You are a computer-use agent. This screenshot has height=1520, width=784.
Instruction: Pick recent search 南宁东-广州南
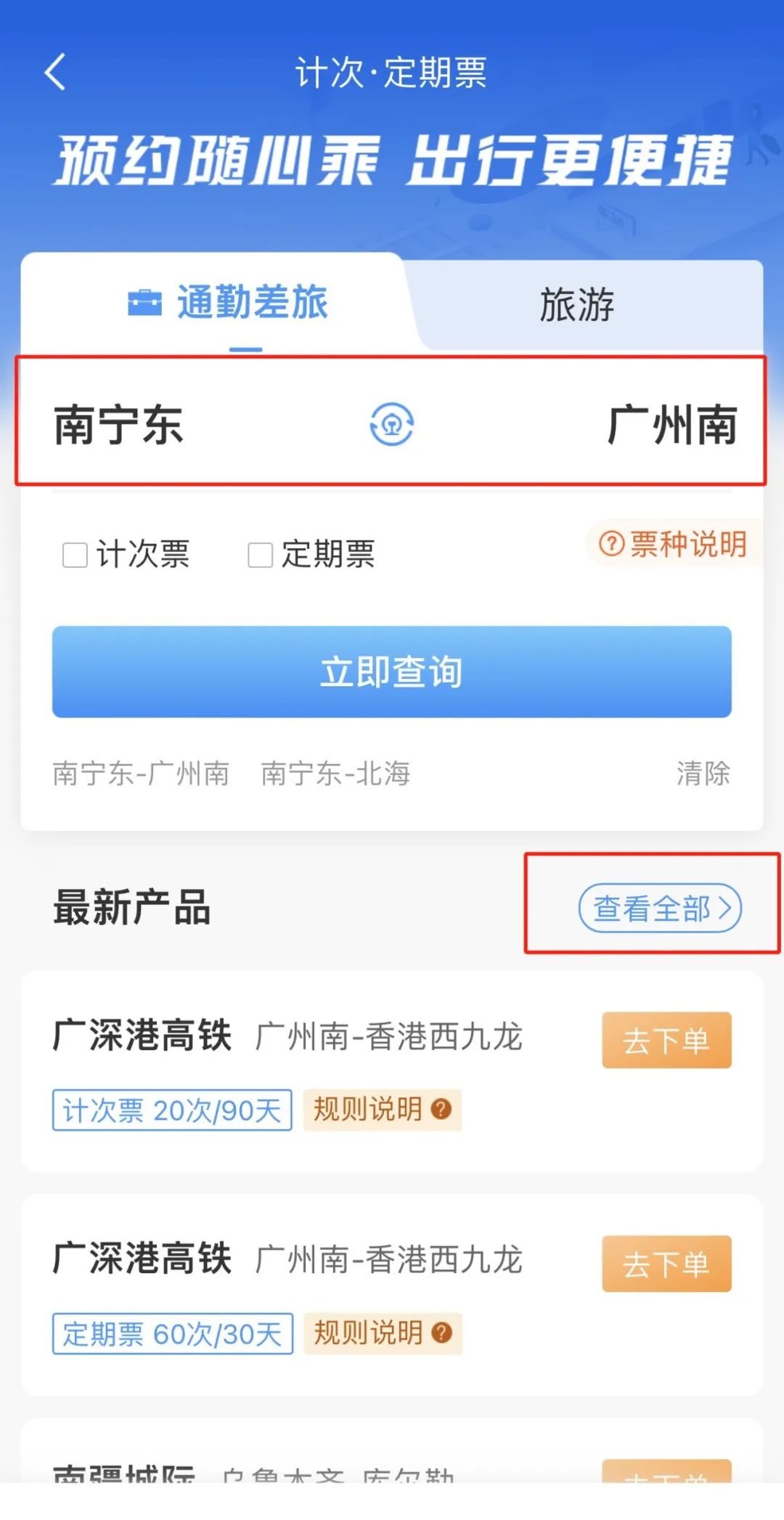point(141,774)
